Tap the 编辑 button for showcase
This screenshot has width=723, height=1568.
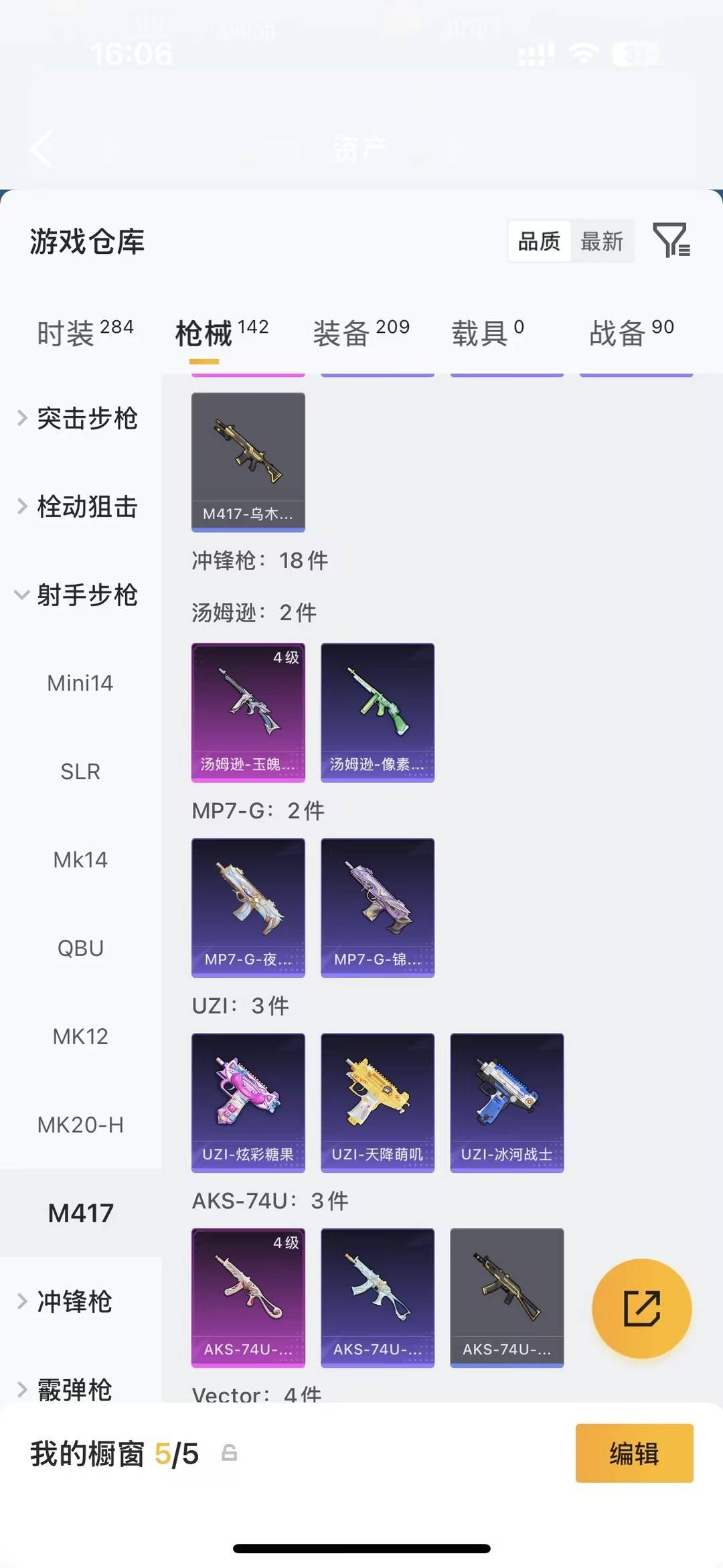(x=634, y=1453)
